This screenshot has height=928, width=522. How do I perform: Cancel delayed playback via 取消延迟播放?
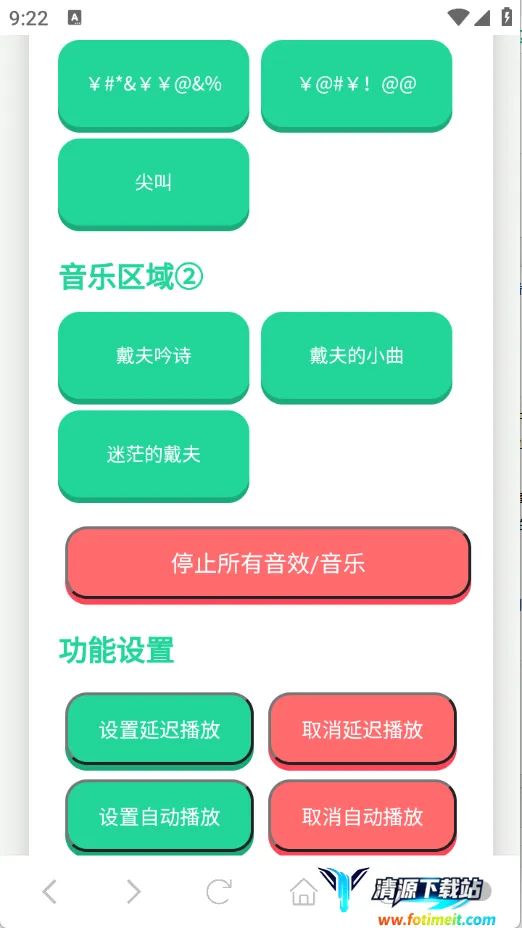(x=362, y=730)
